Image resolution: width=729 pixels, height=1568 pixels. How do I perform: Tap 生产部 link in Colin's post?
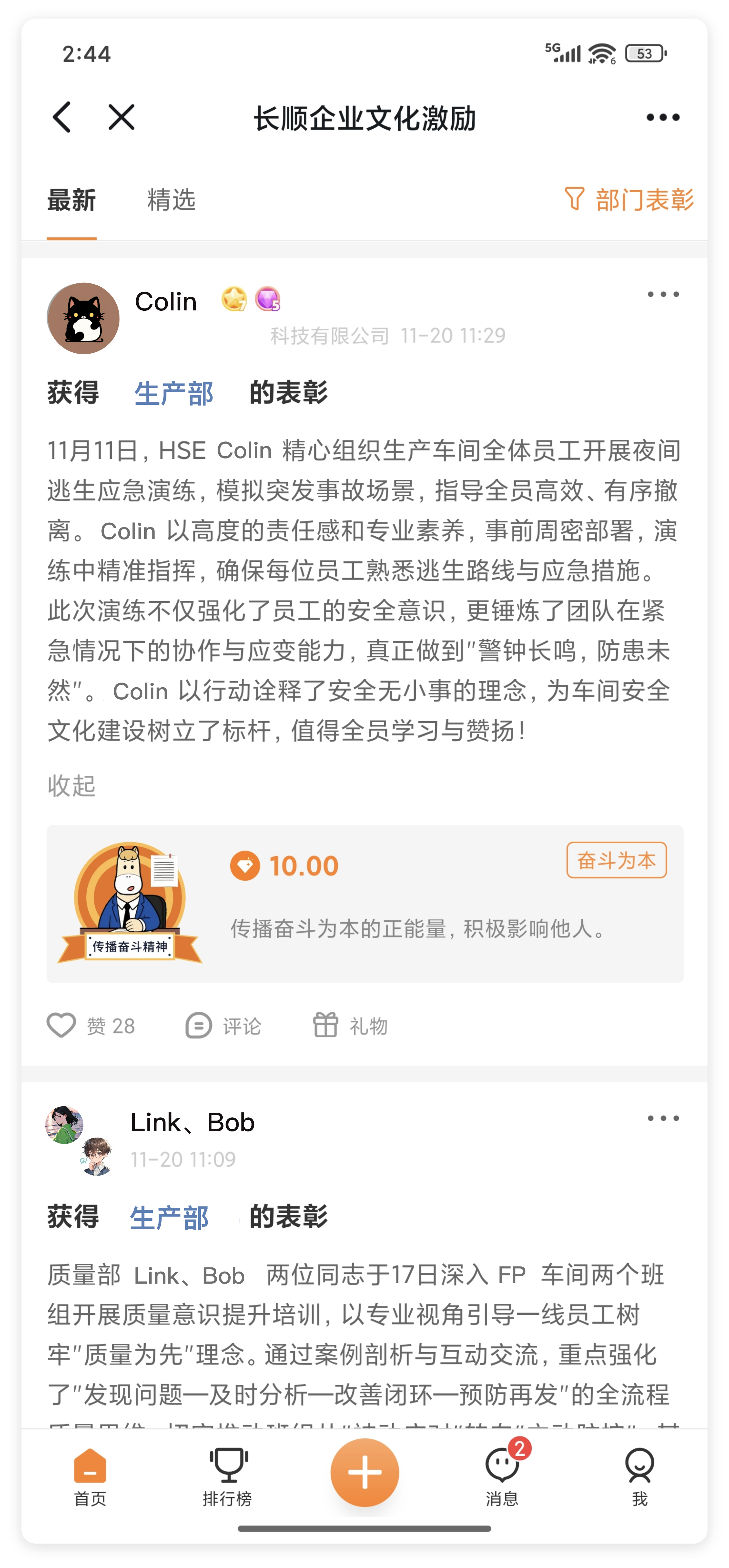pyautogui.click(x=173, y=393)
